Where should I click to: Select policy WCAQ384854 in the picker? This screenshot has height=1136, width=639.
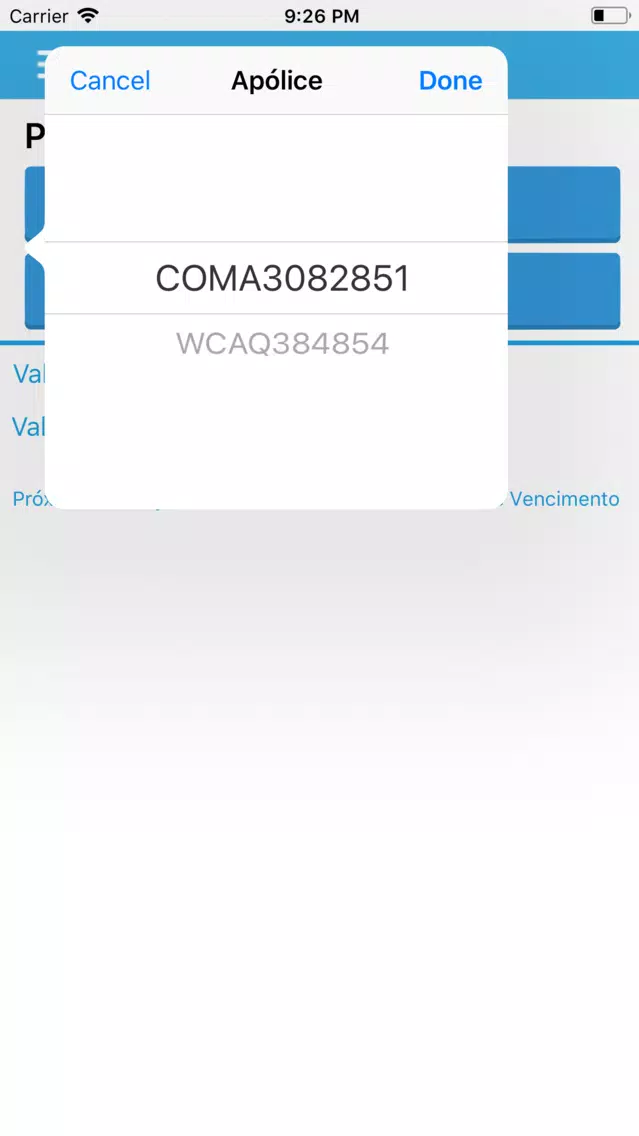282,344
